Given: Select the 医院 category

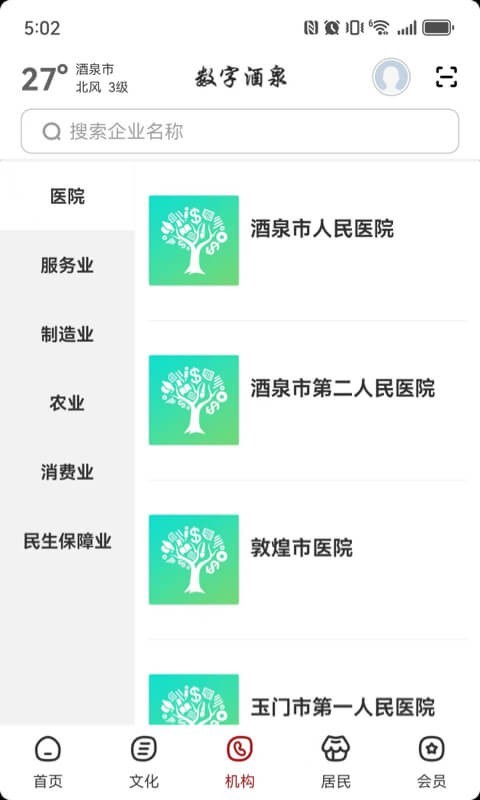Looking at the screenshot, I should [x=67, y=196].
